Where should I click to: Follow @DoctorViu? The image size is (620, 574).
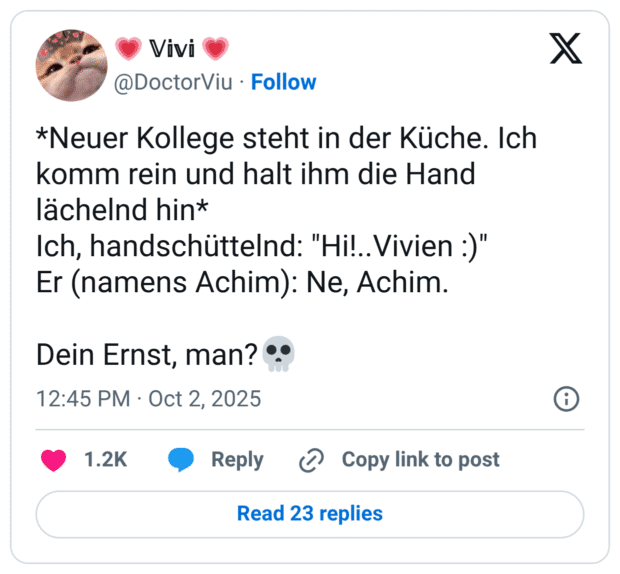[283, 82]
